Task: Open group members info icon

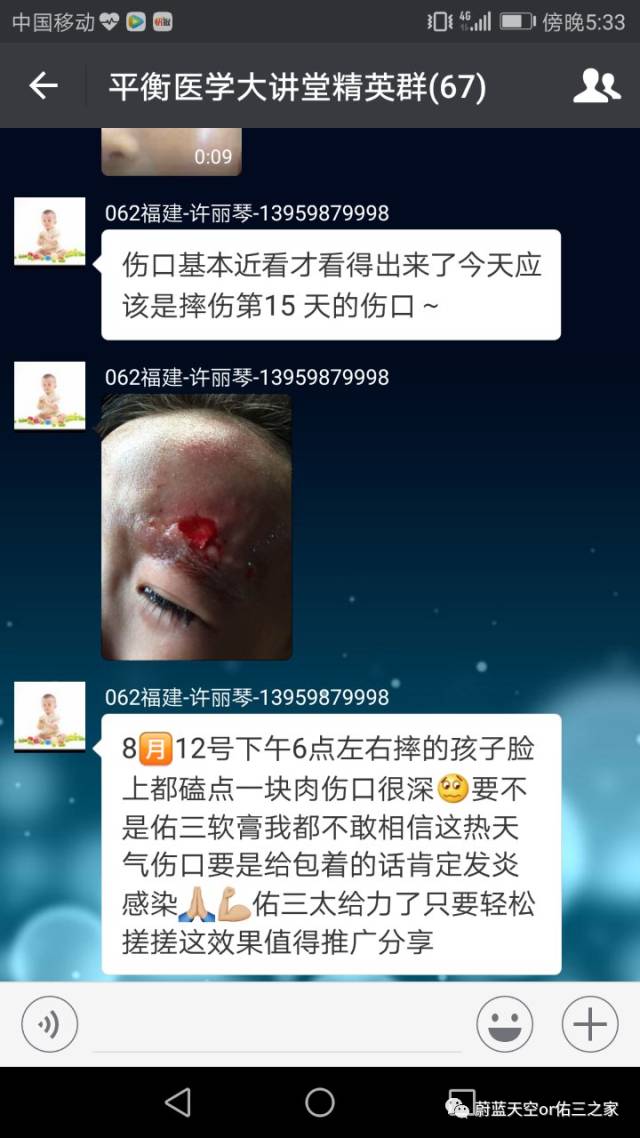Action: [596, 87]
